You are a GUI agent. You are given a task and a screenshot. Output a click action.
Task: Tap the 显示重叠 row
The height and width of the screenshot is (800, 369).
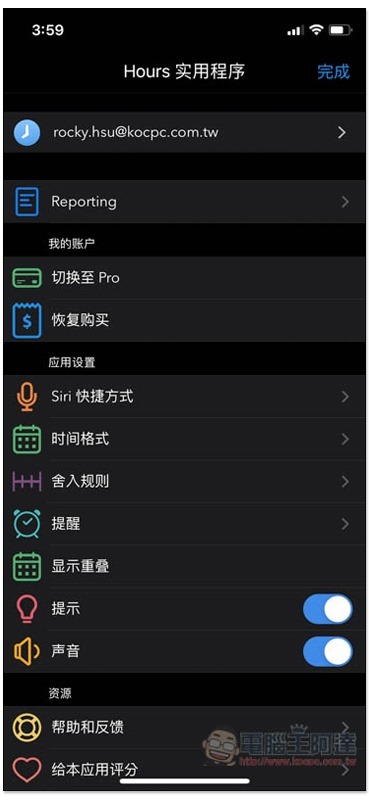point(184,566)
